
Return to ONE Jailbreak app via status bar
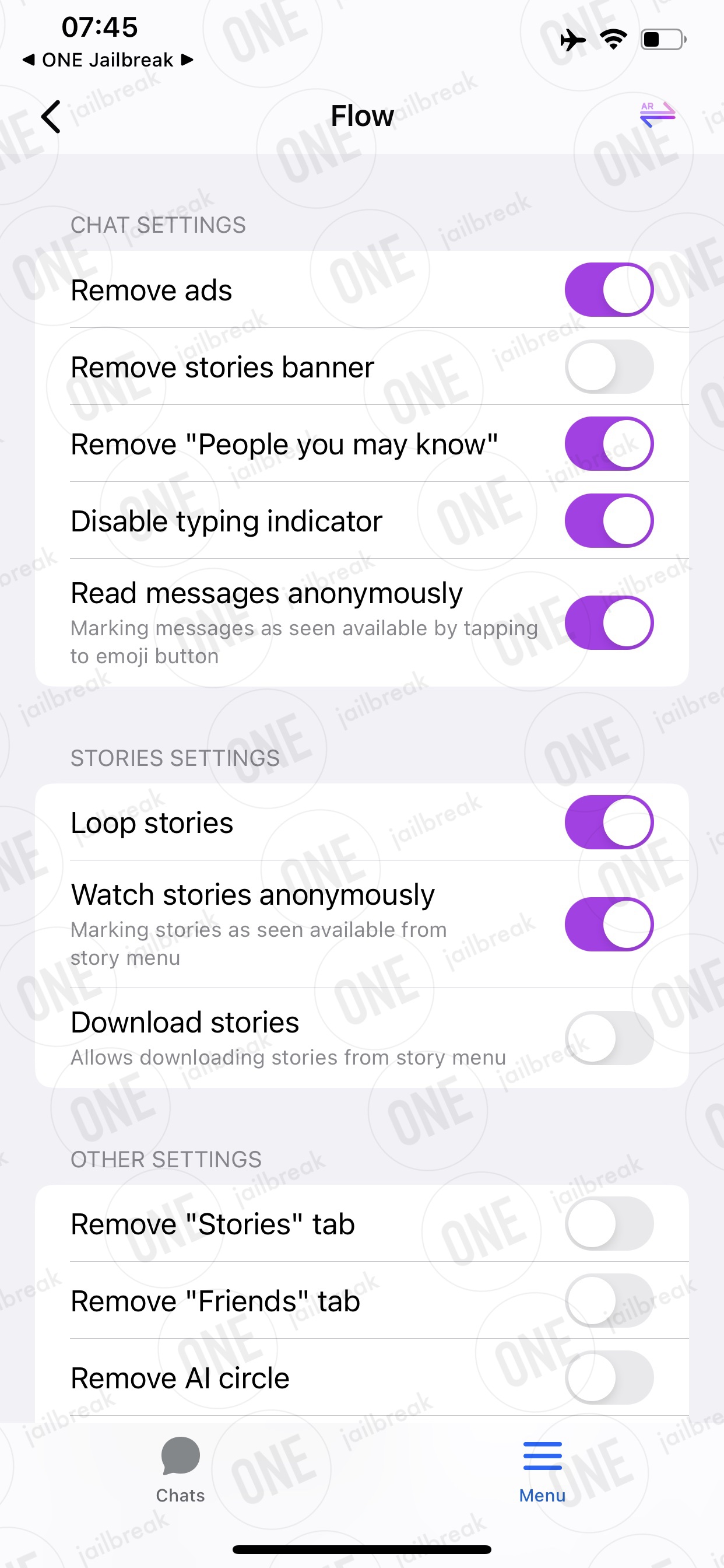tap(108, 60)
